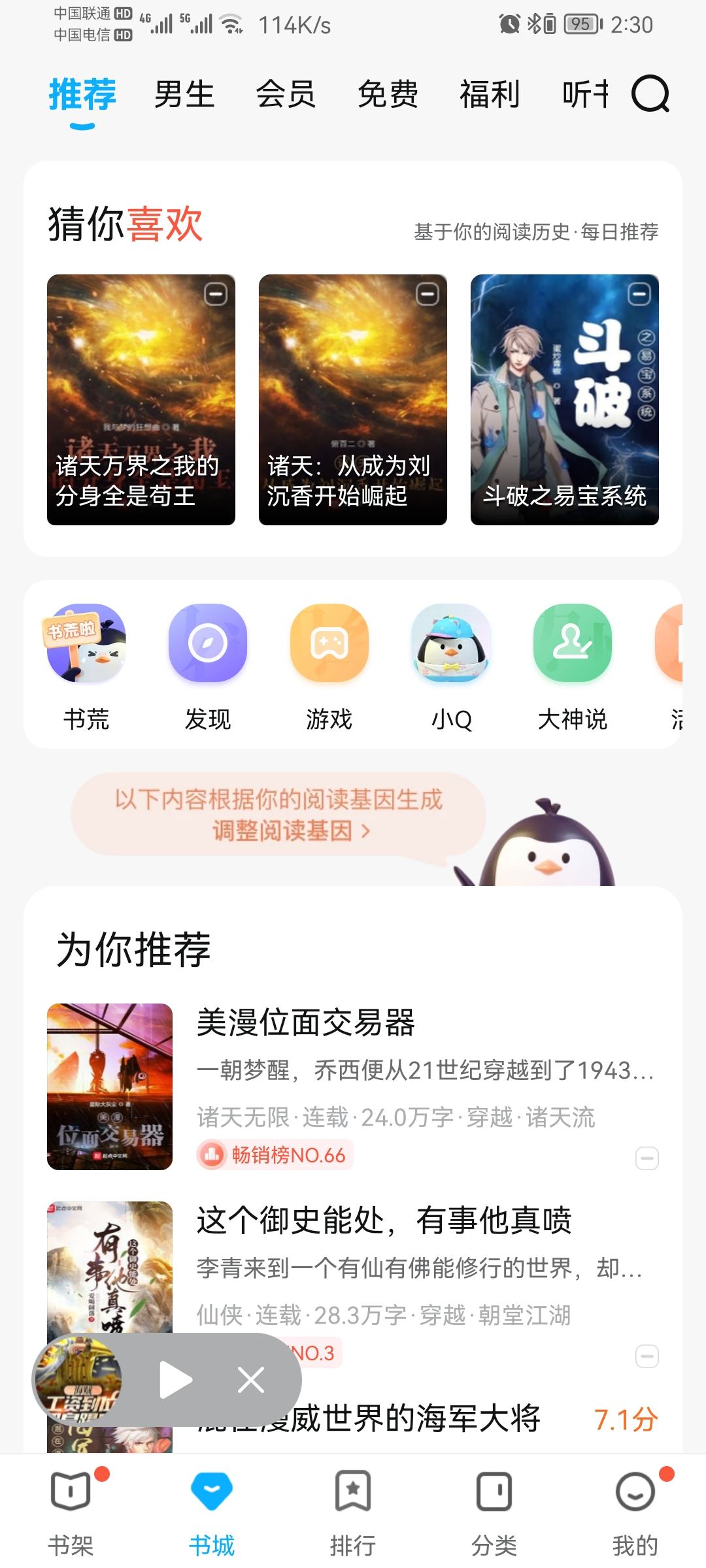
Task: Switch to the 福利 tab
Action: pyautogui.click(x=490, y=94)
